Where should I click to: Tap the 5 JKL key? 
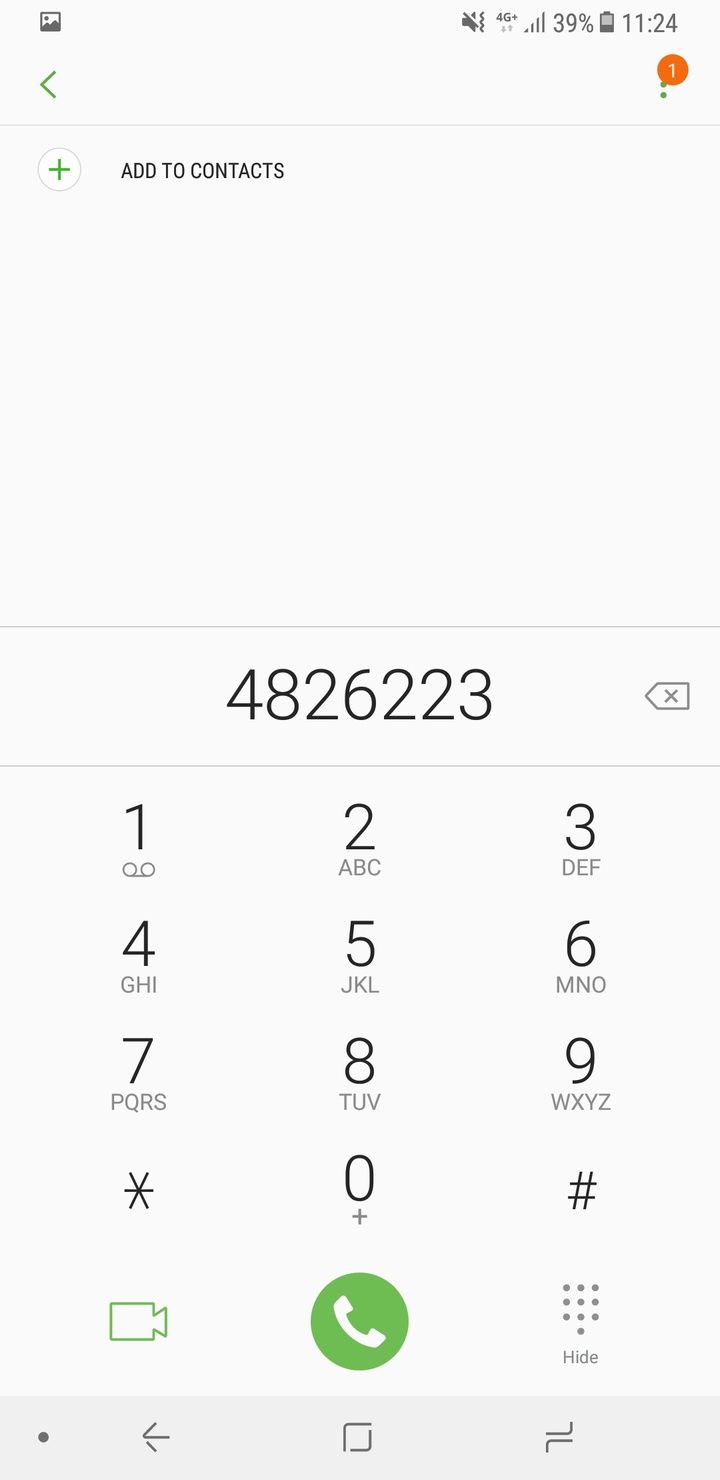(359, 957)
